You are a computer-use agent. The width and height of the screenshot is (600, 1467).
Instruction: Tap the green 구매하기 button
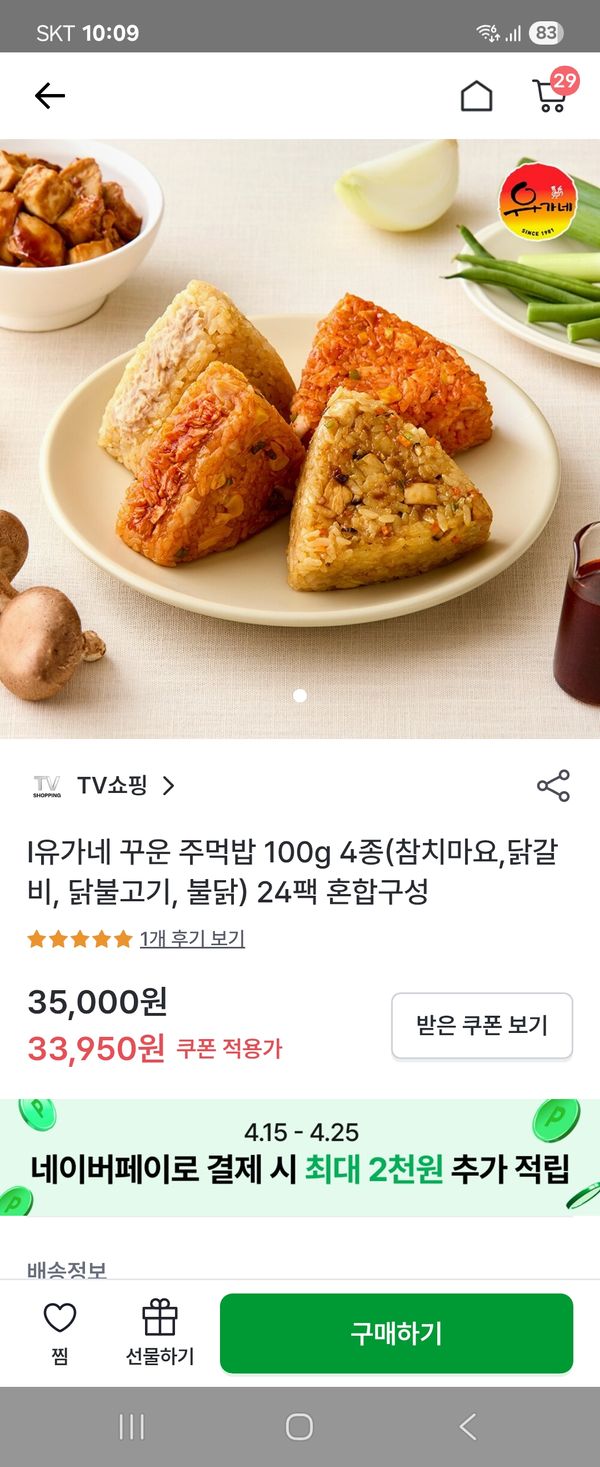click(x=396, y=1333)
